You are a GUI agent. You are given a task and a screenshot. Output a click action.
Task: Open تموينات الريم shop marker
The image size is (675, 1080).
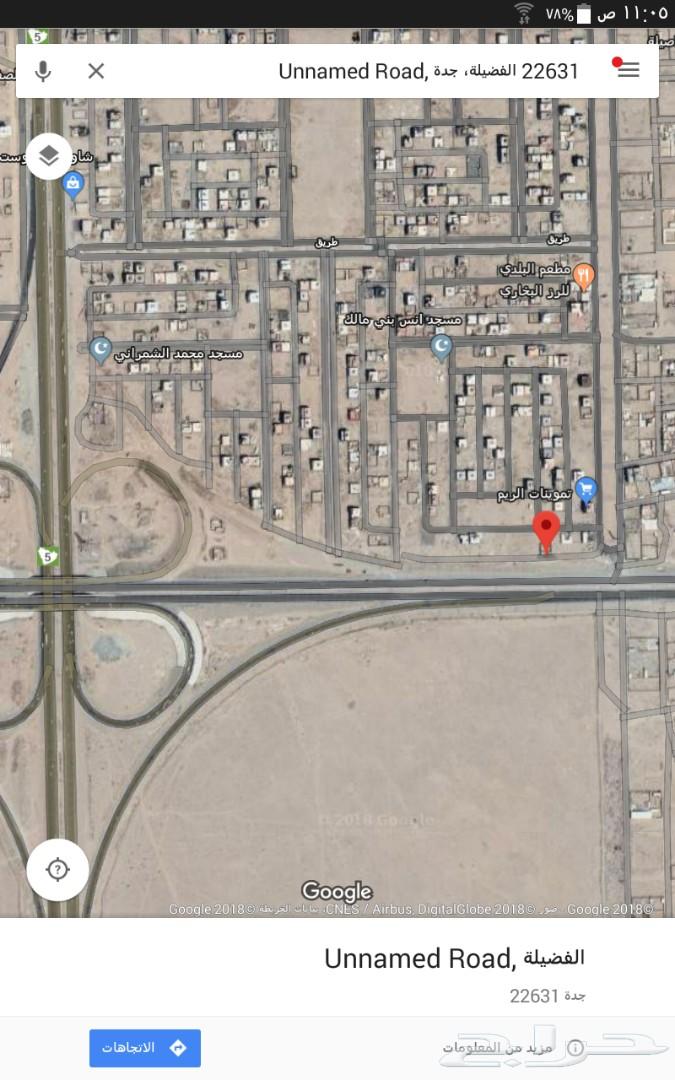[x=585, y=490]
